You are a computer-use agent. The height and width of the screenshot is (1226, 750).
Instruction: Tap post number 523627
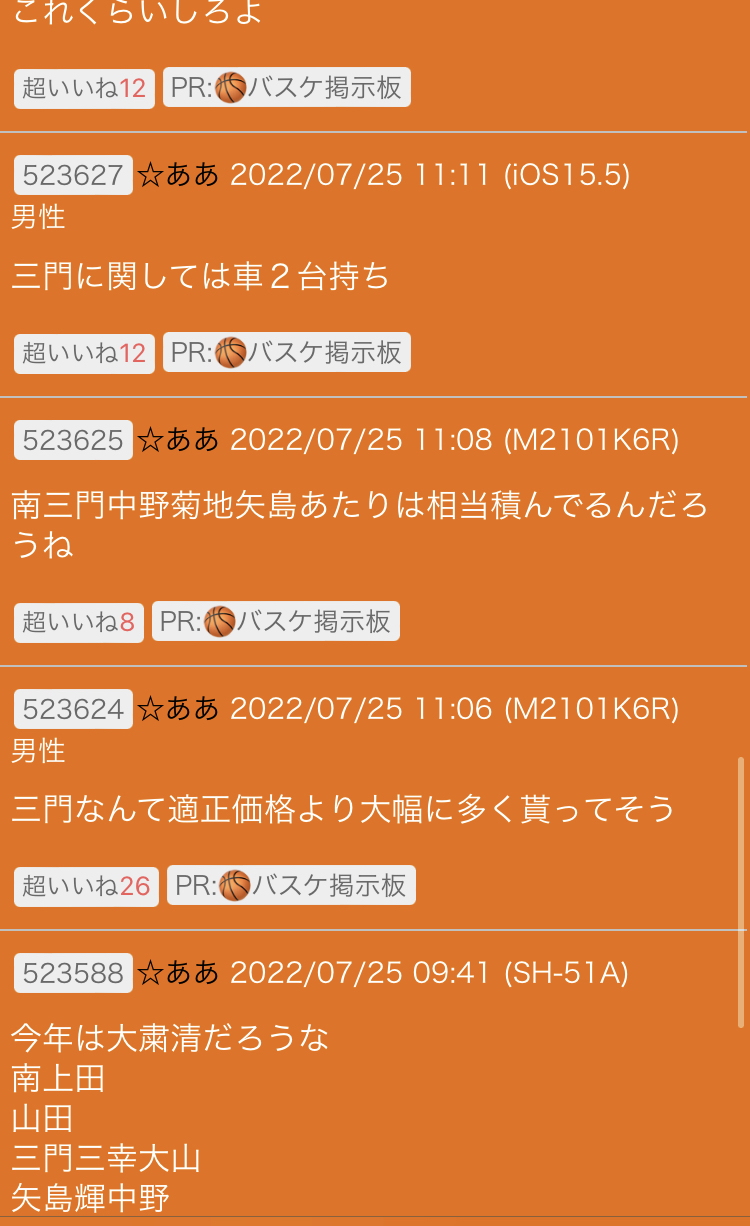point(73,175)
